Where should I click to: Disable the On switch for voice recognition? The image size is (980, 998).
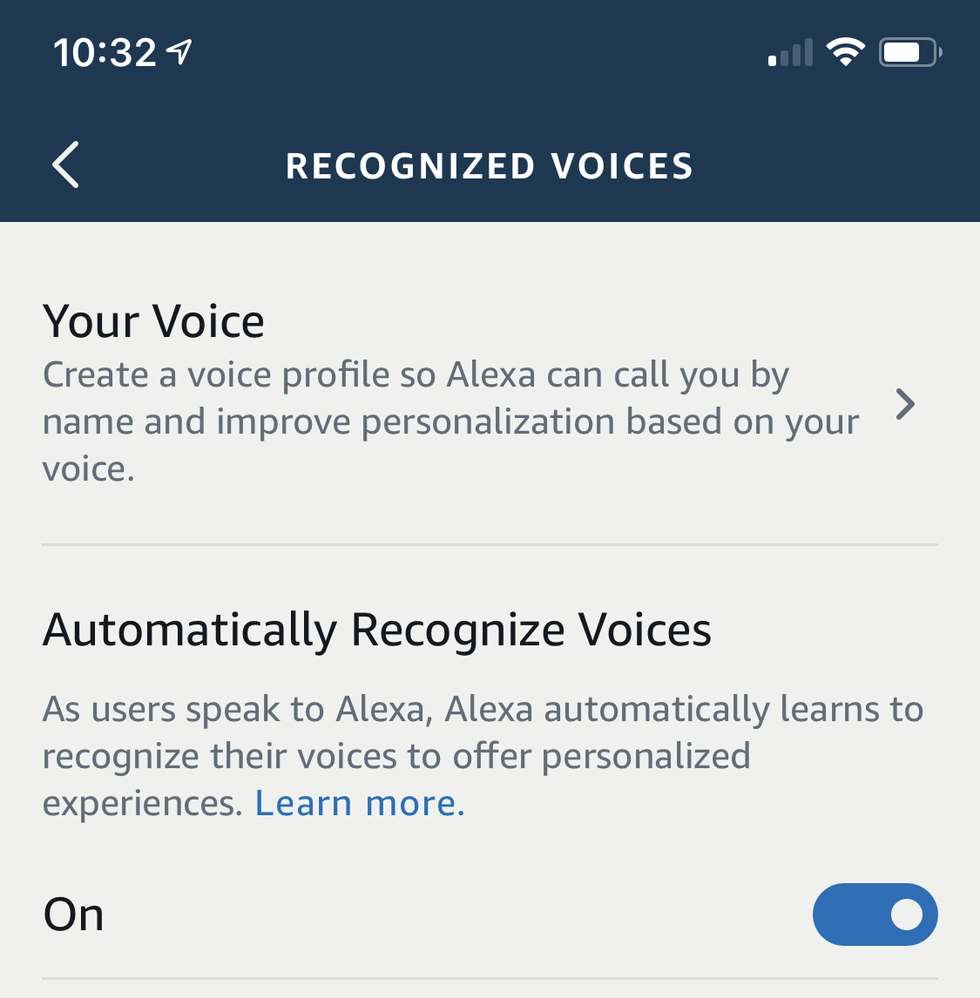875,914
